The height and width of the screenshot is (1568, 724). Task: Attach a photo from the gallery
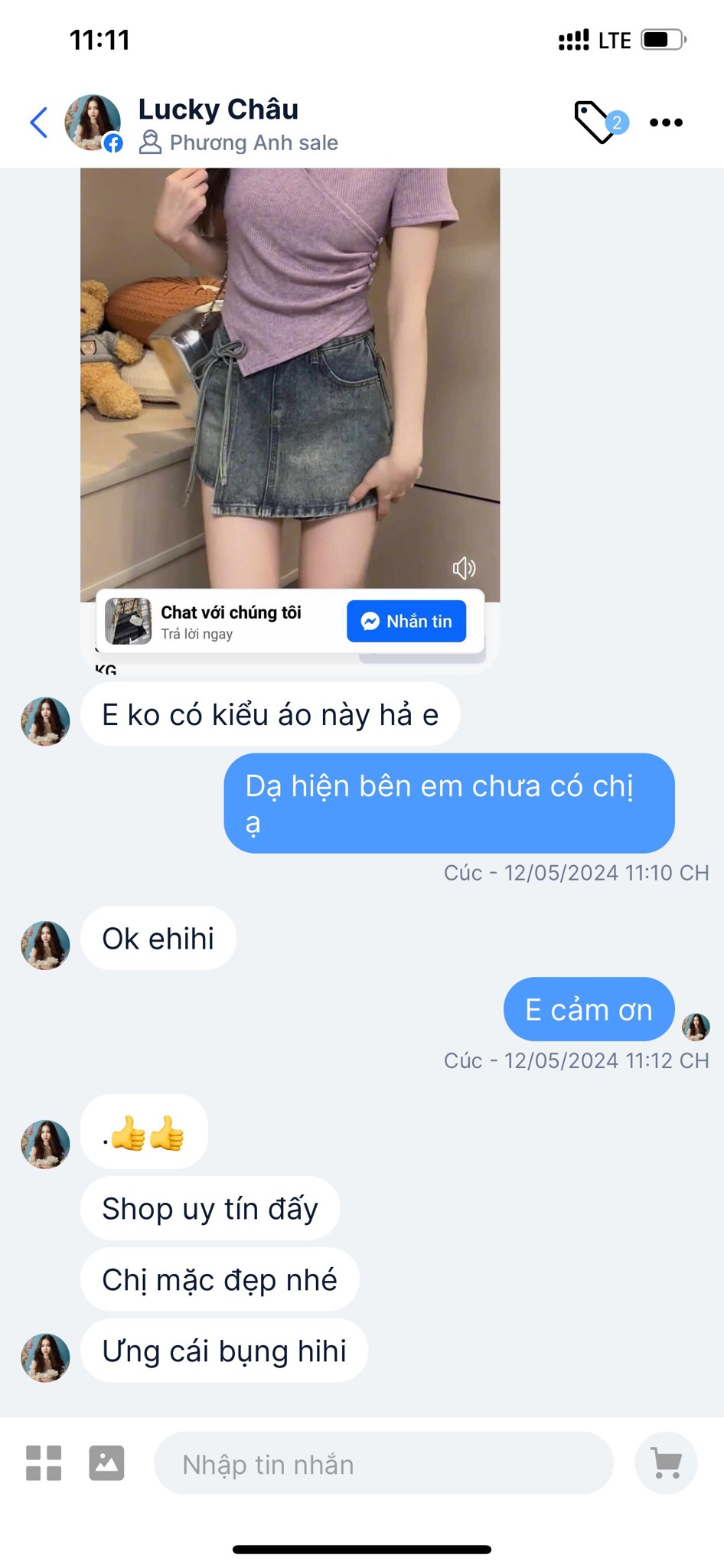point(106,1463)
